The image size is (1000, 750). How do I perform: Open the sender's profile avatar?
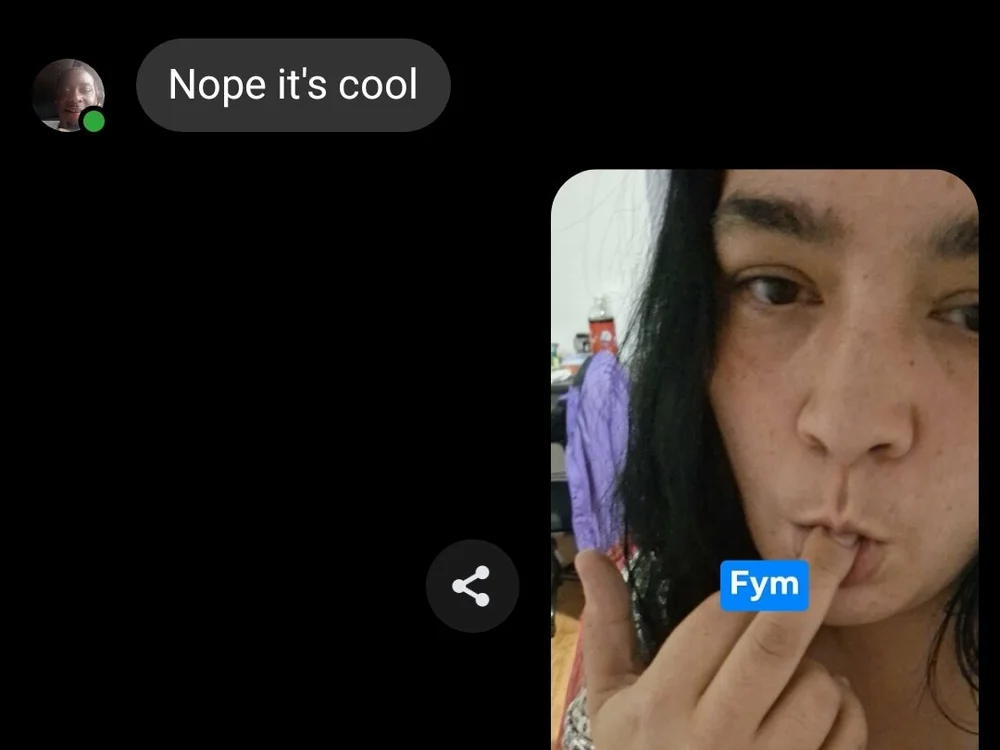tap(67, 94)
